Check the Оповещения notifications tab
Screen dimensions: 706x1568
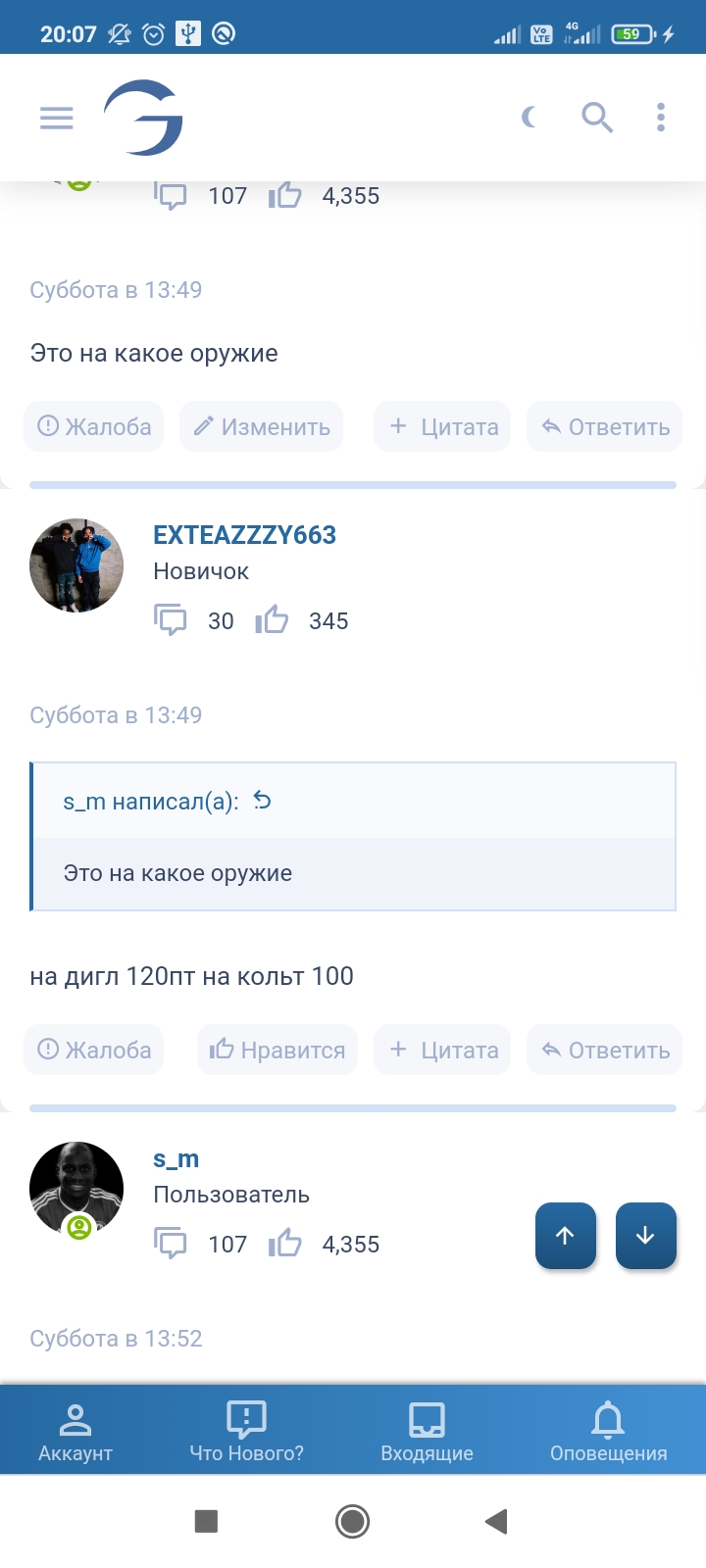[x=608, y=1431]
